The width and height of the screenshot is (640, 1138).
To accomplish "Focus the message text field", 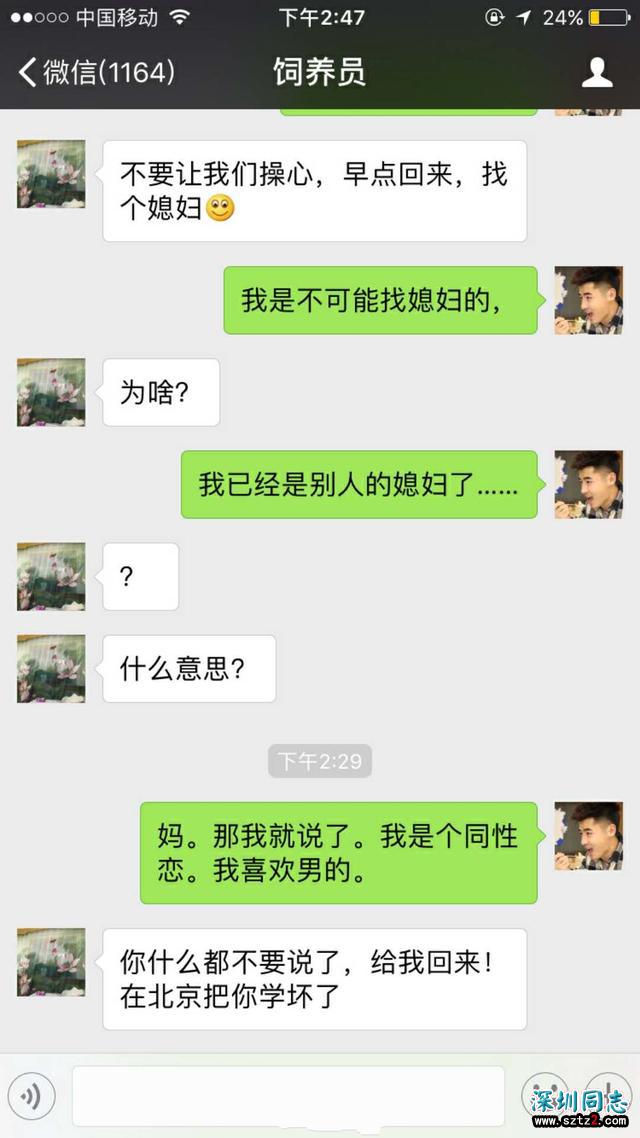I will 288,1097.
